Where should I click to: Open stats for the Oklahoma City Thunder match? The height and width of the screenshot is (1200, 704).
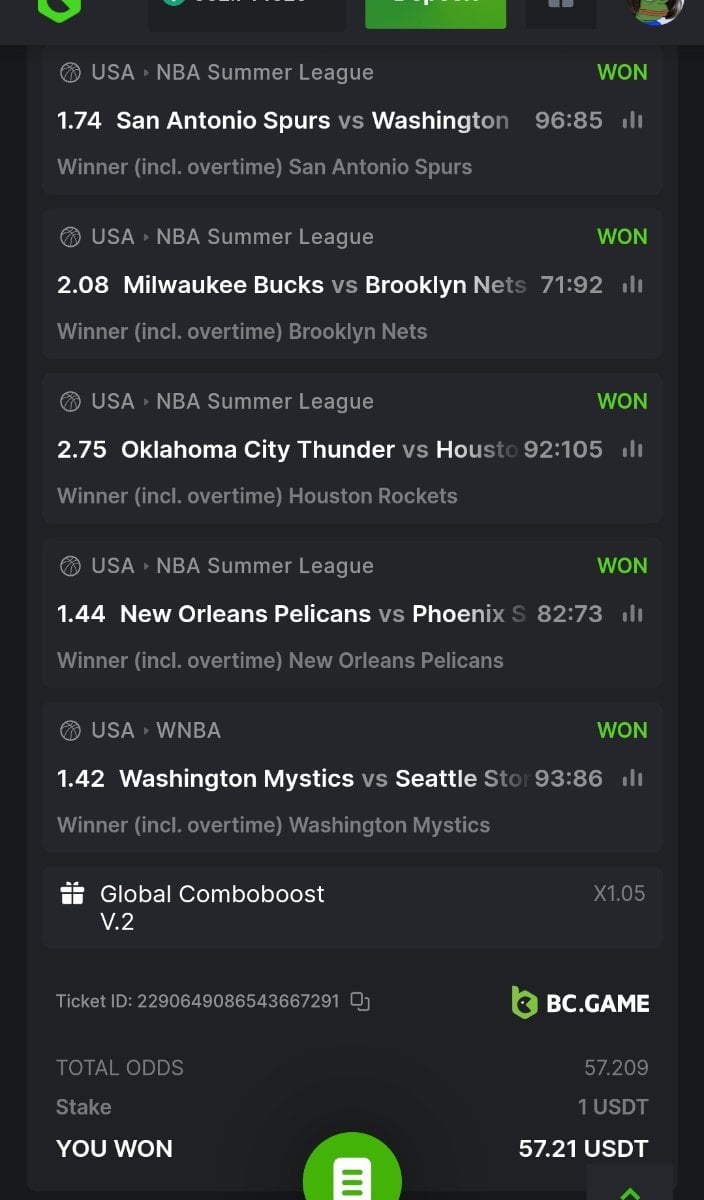[x=632, y=450]
